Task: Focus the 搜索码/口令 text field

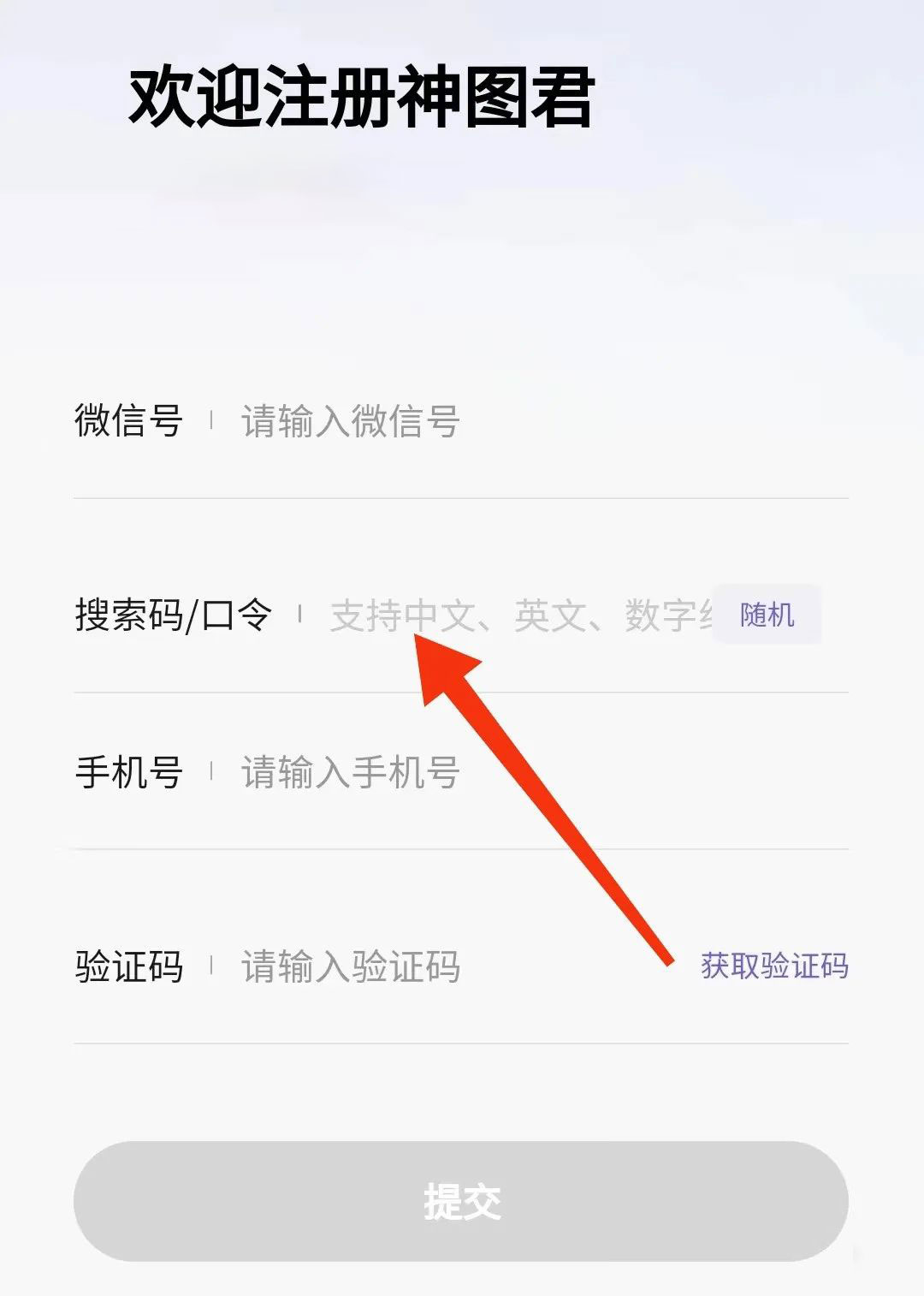Action: tap(513, 615)
